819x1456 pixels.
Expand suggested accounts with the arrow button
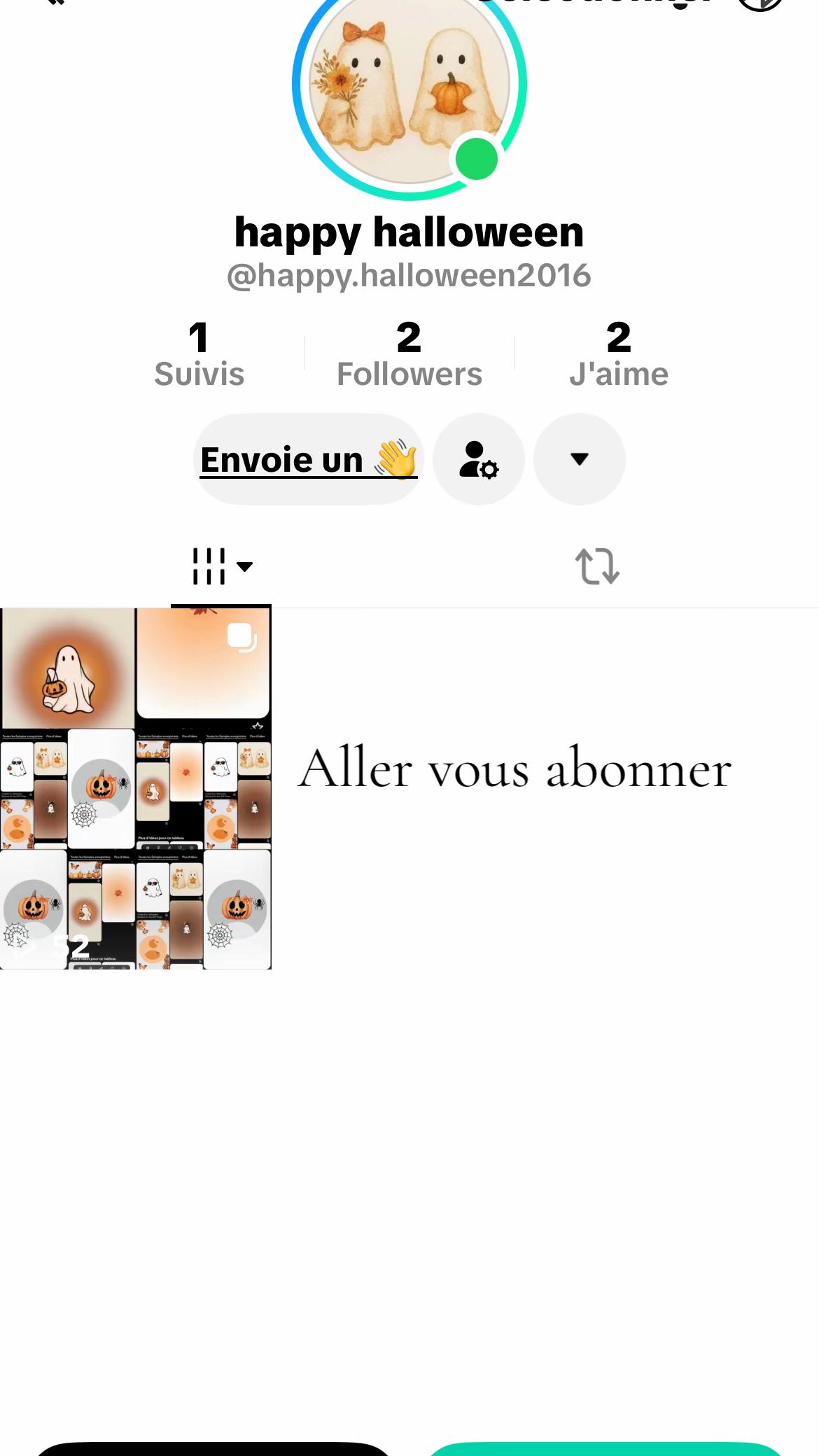[580, 459]
